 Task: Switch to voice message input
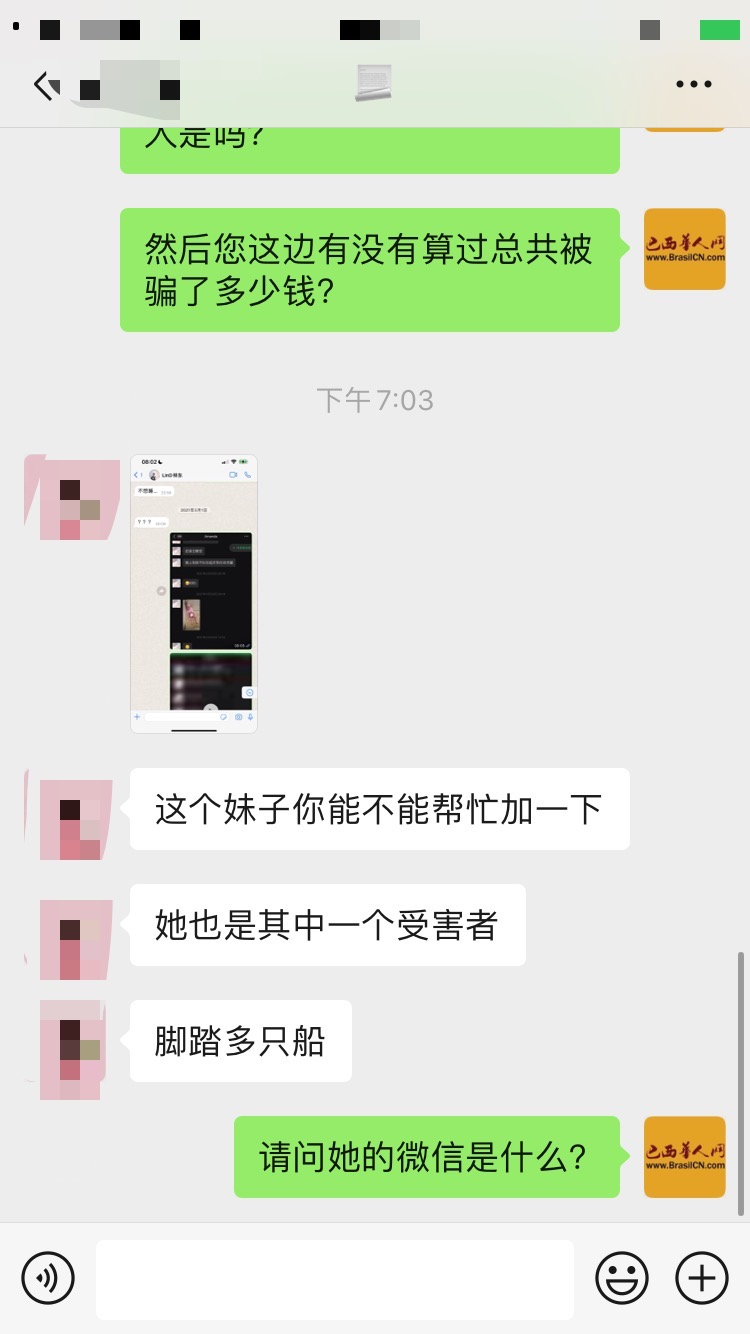point(48,1278)
